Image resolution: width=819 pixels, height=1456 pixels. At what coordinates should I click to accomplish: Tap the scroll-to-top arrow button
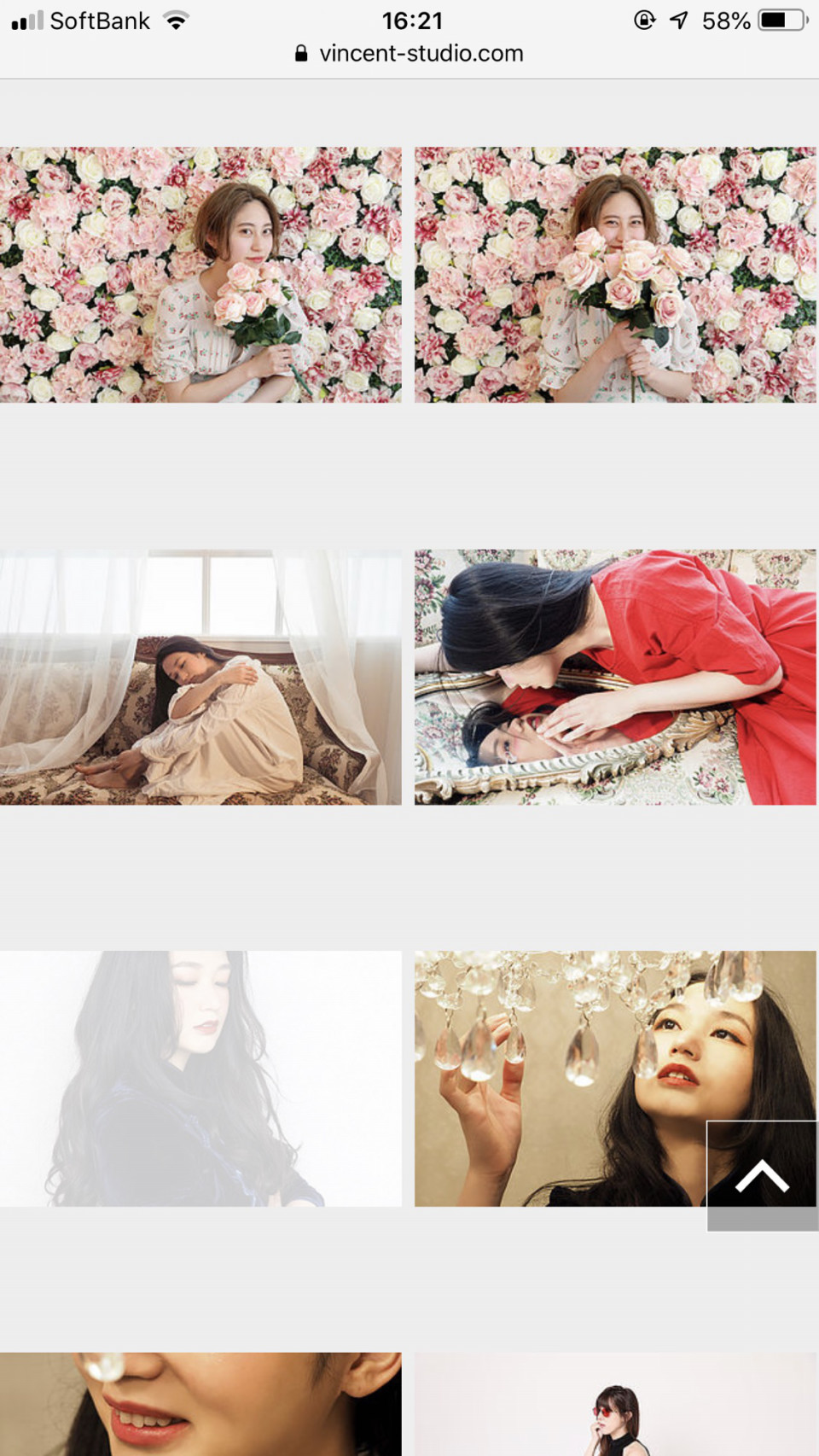pyautogui.click(x=762, y=1175)
